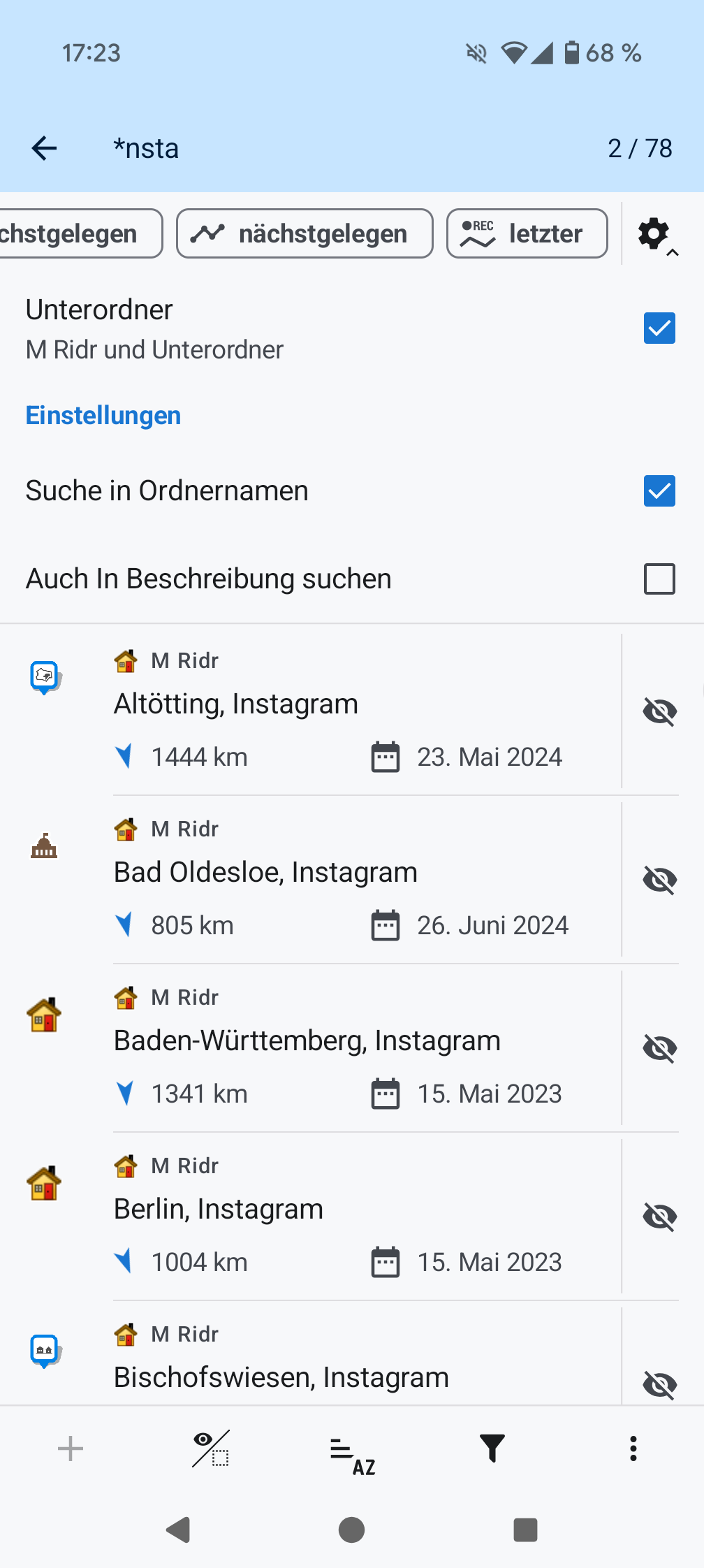The image size is (704, 1568).
Task: Show Bad Oldesloe, Instagram on map
Action: [x=659, y=880]
